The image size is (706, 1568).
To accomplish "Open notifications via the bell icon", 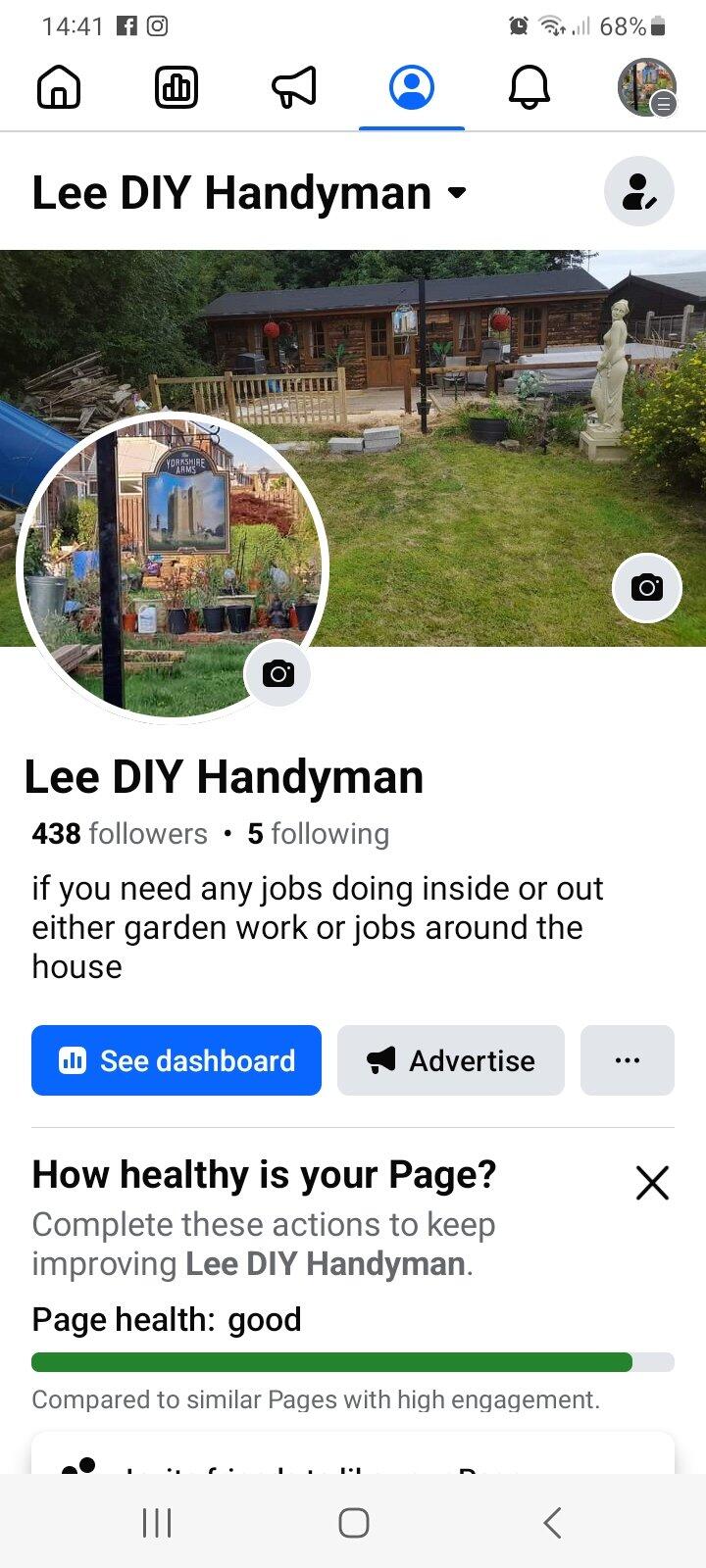I will [529, 87].
